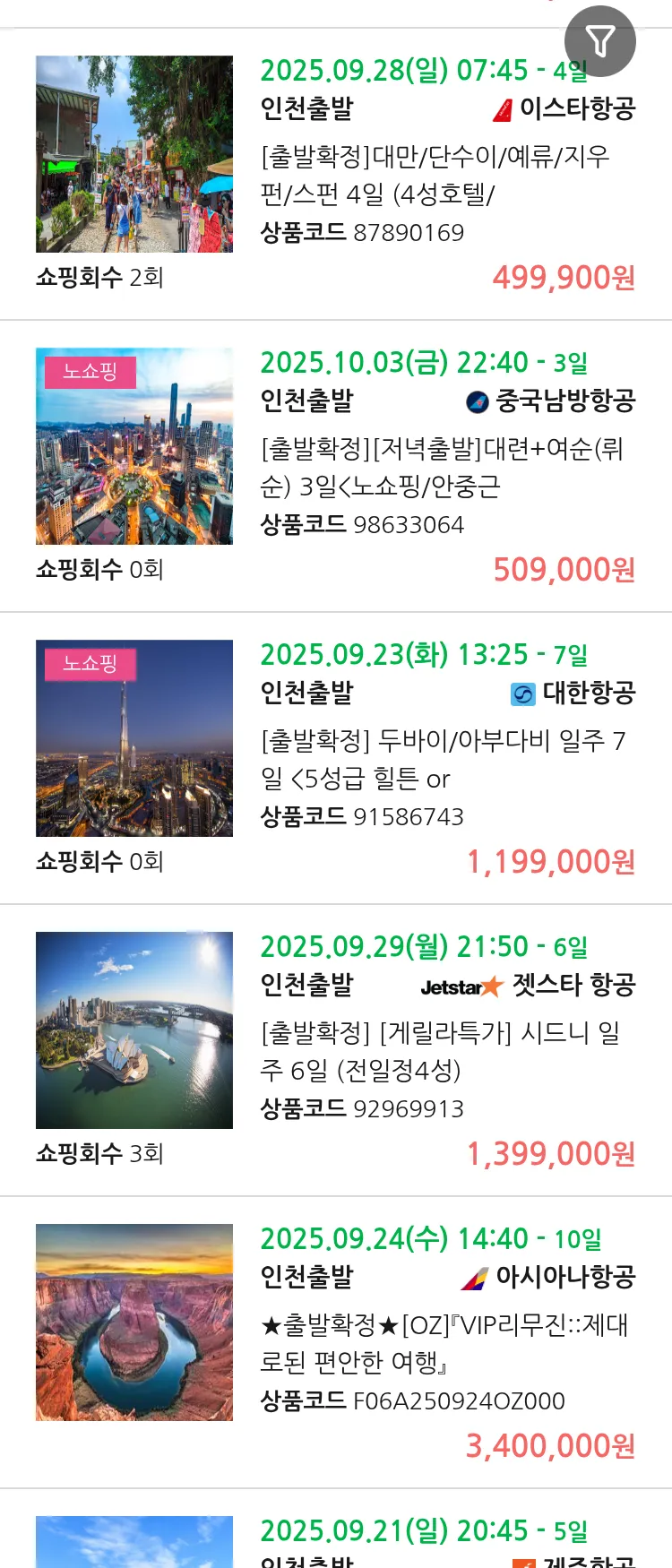Select the Dubai/Abu Dhabi 7-day Korean Air tour
The width and height of the screenshot is (672, 1568).
(443, 760)
